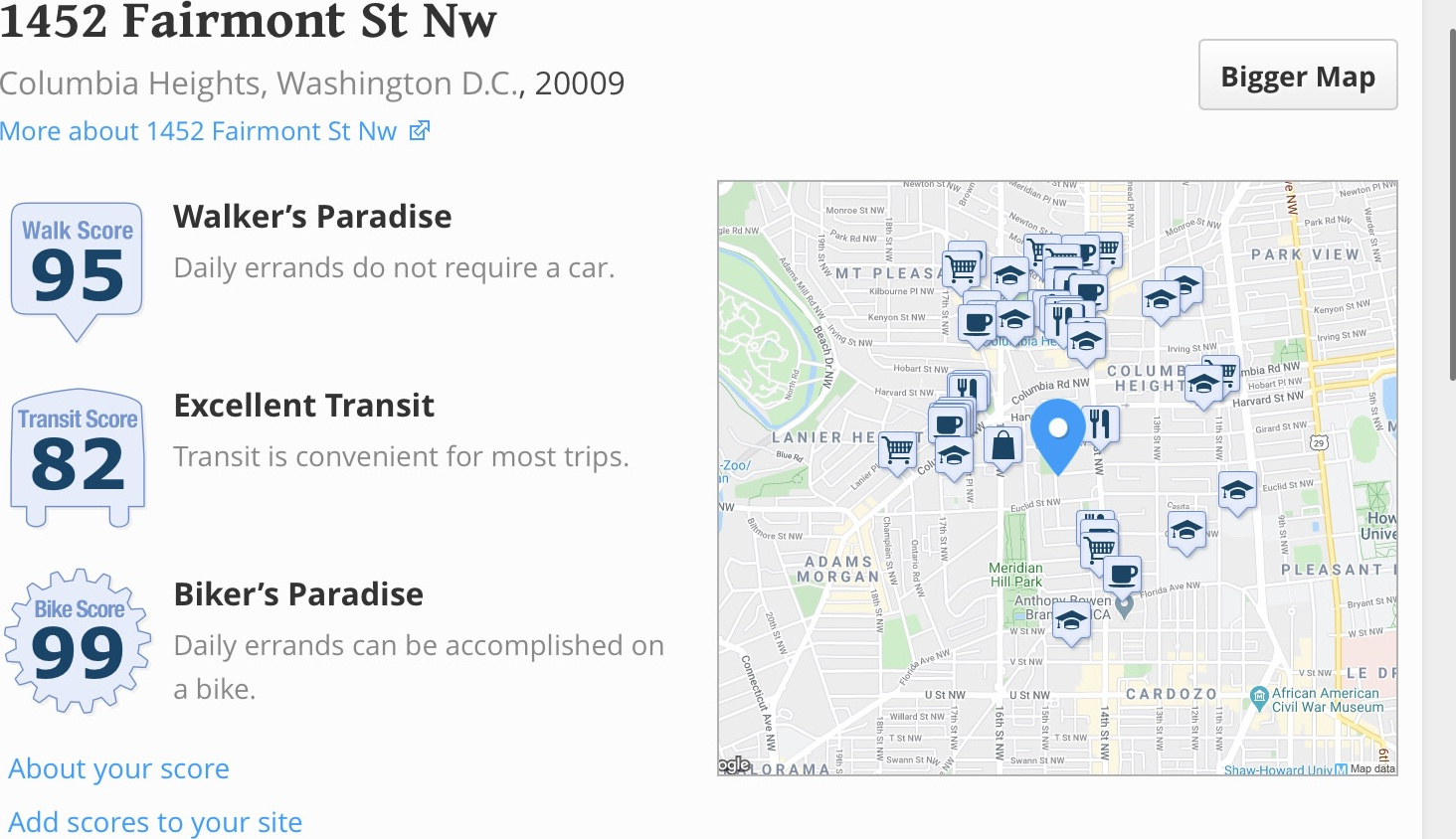Tap the coffee cup marker near Florida Ave

coord(1123,574)
